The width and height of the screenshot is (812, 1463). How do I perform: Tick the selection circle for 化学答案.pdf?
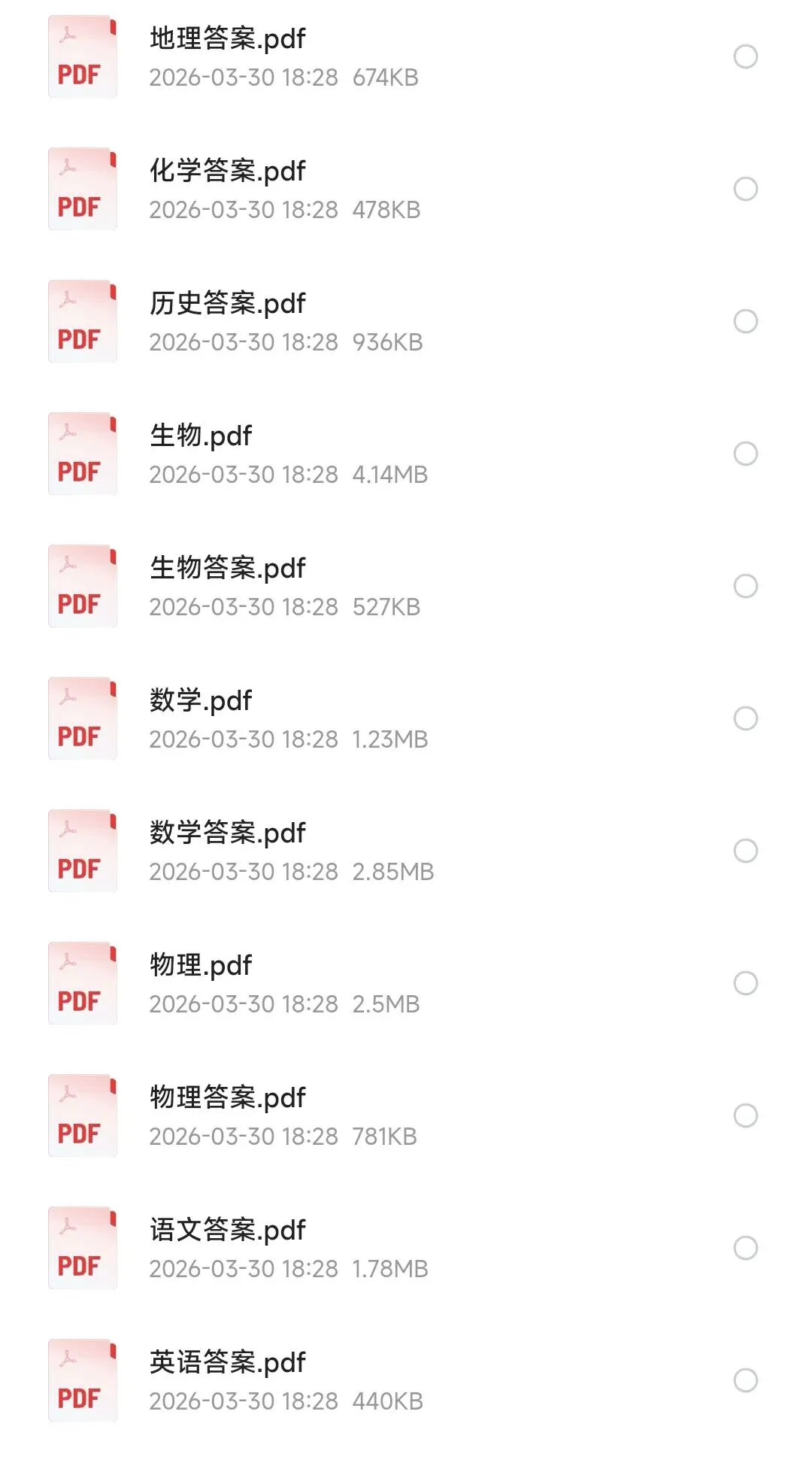point(745,189)
